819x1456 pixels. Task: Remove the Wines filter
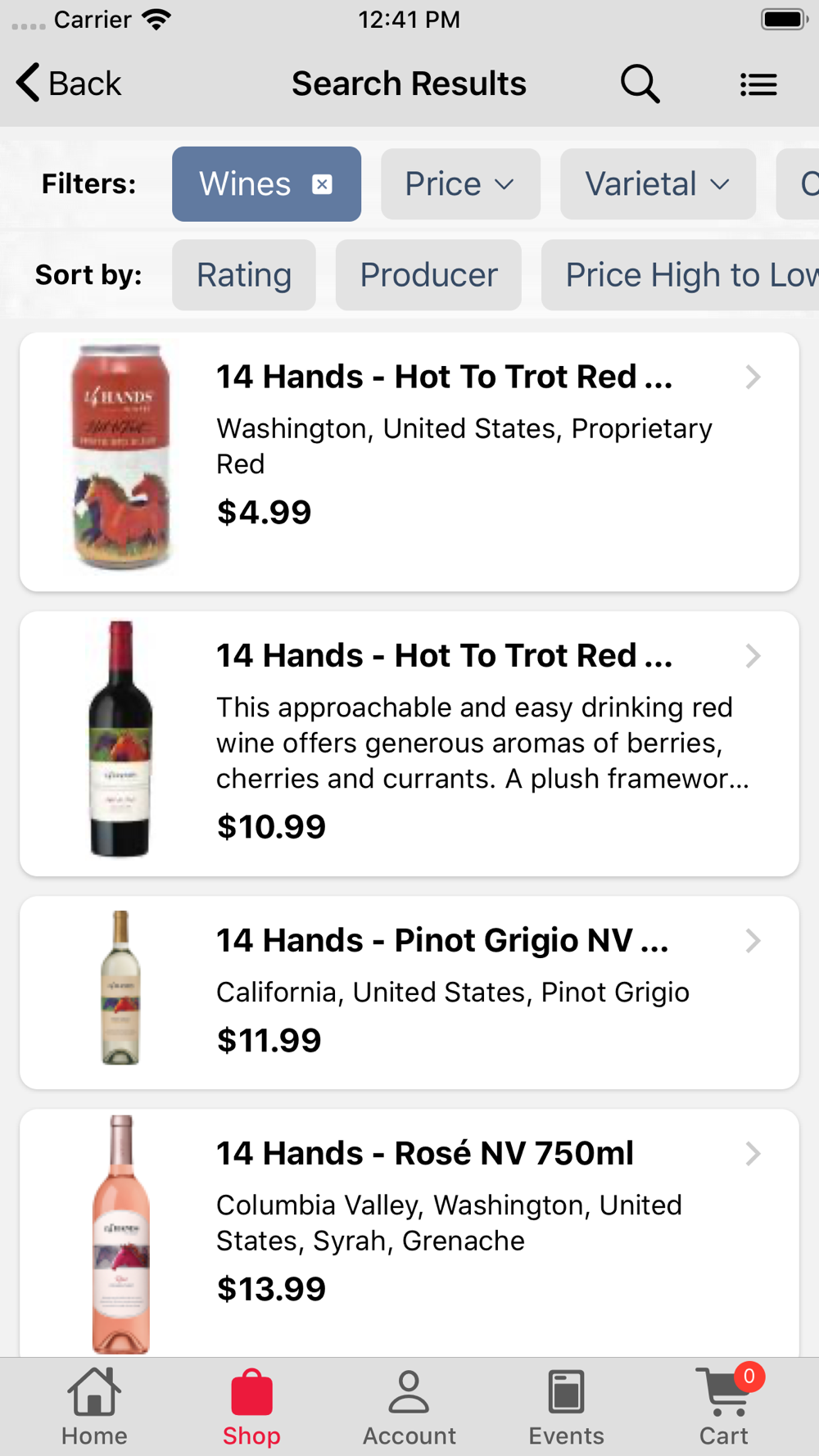tap(323, 184)
